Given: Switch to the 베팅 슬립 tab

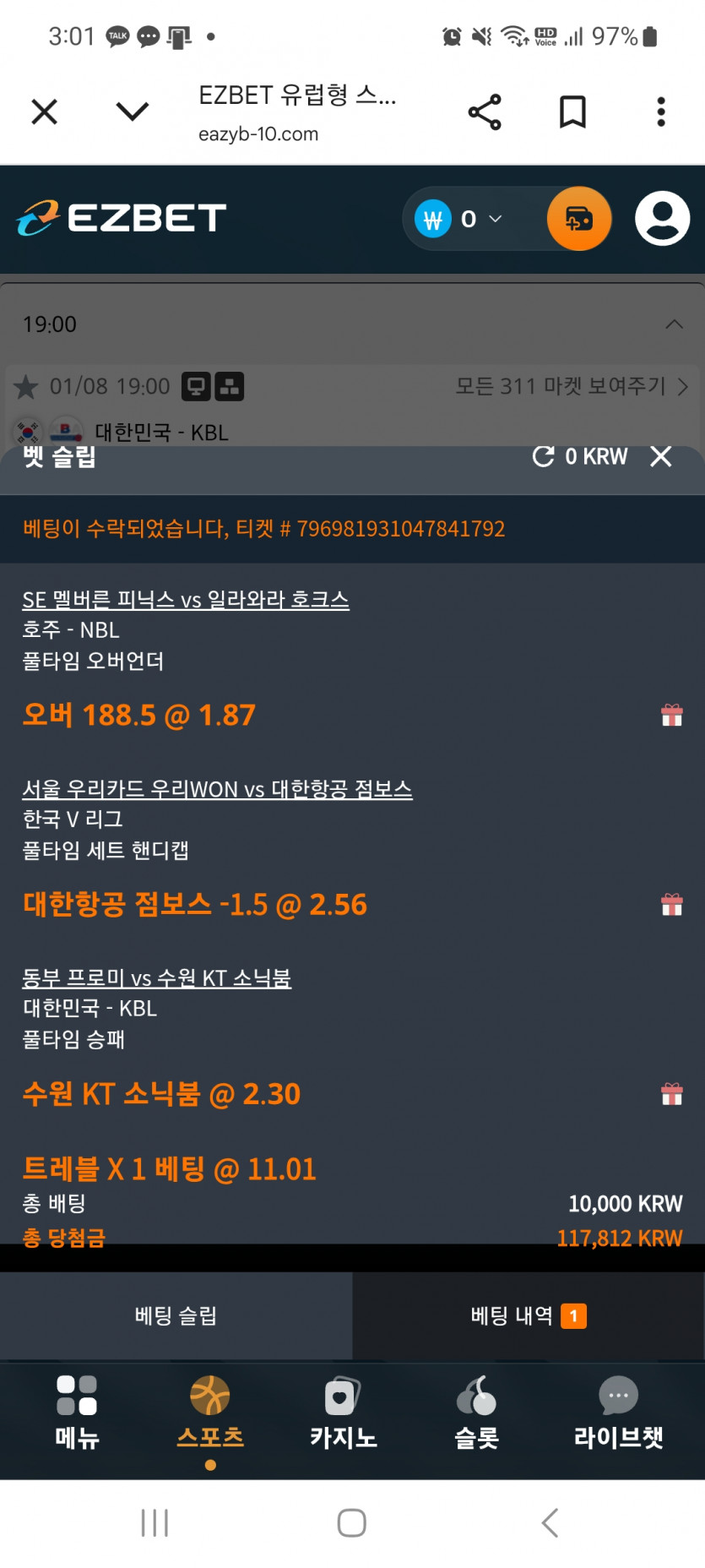Looking at the screenshot, I should point(176,1315).
